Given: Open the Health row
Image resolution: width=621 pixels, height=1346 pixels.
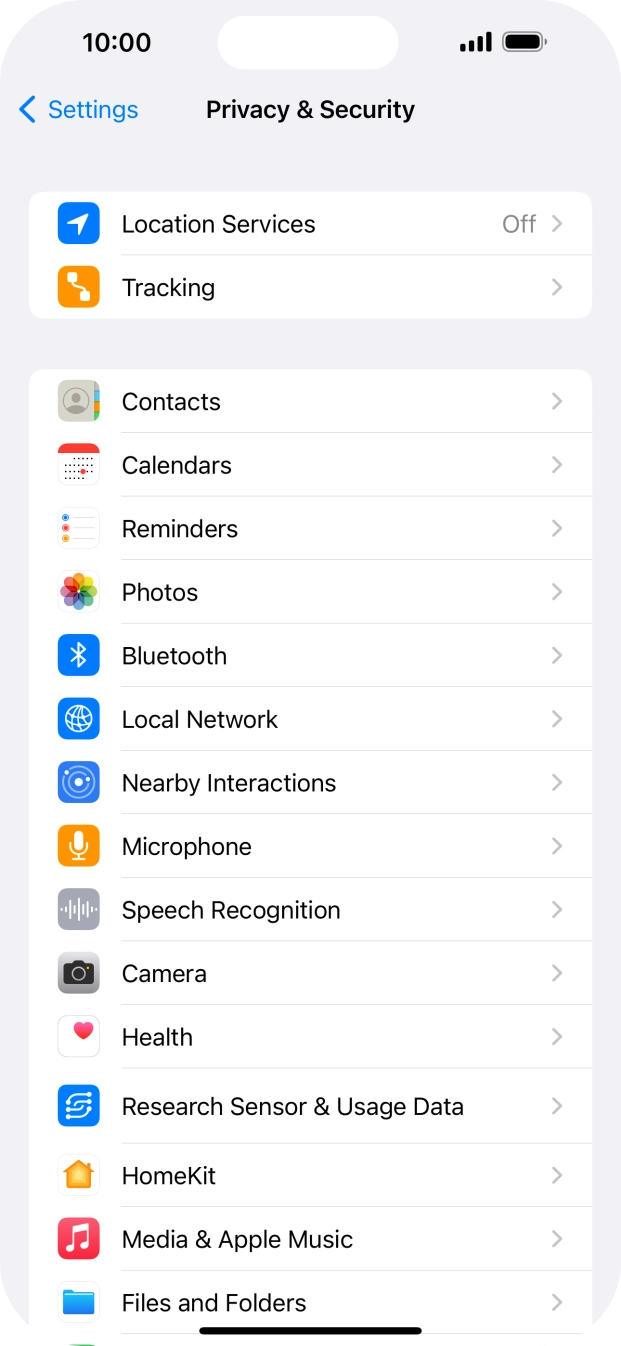Looking at the screenshot, I should (310, 1037).
